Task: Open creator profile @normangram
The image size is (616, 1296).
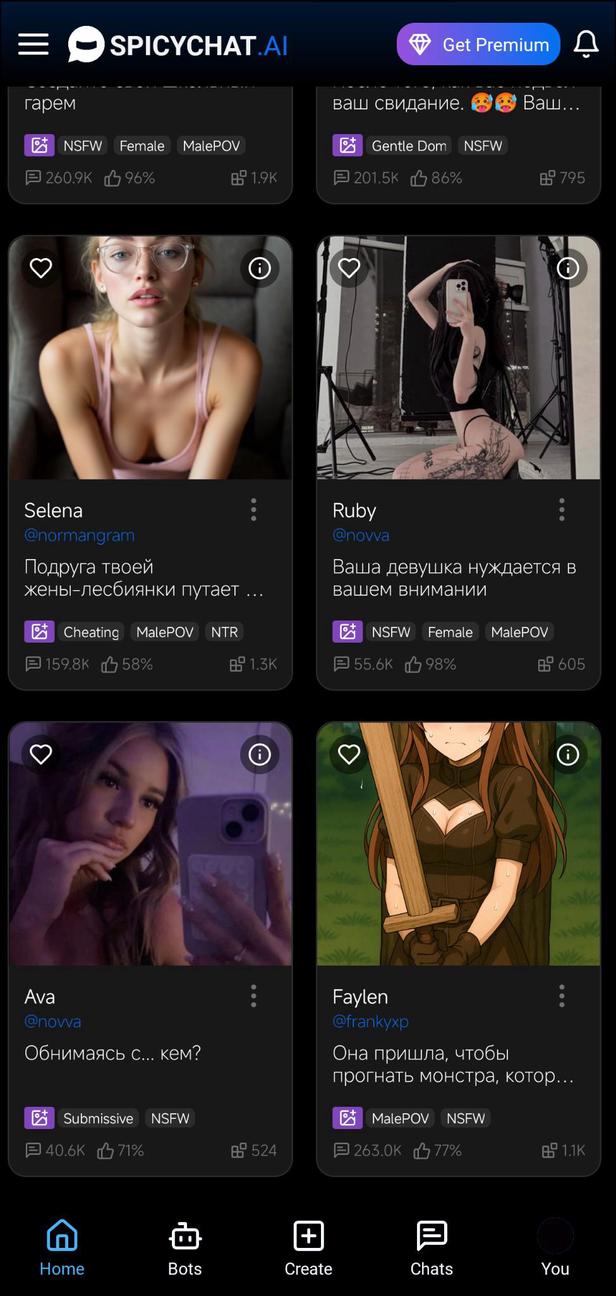Action: [x=79, y=535]
